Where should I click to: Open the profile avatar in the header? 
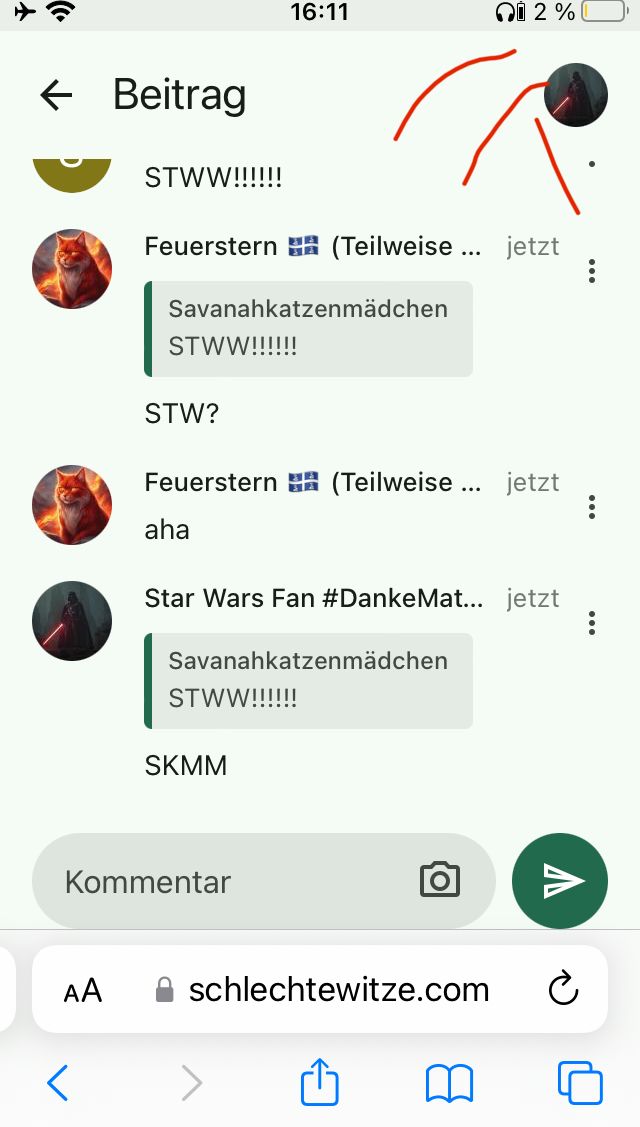[x=576, y=95]
